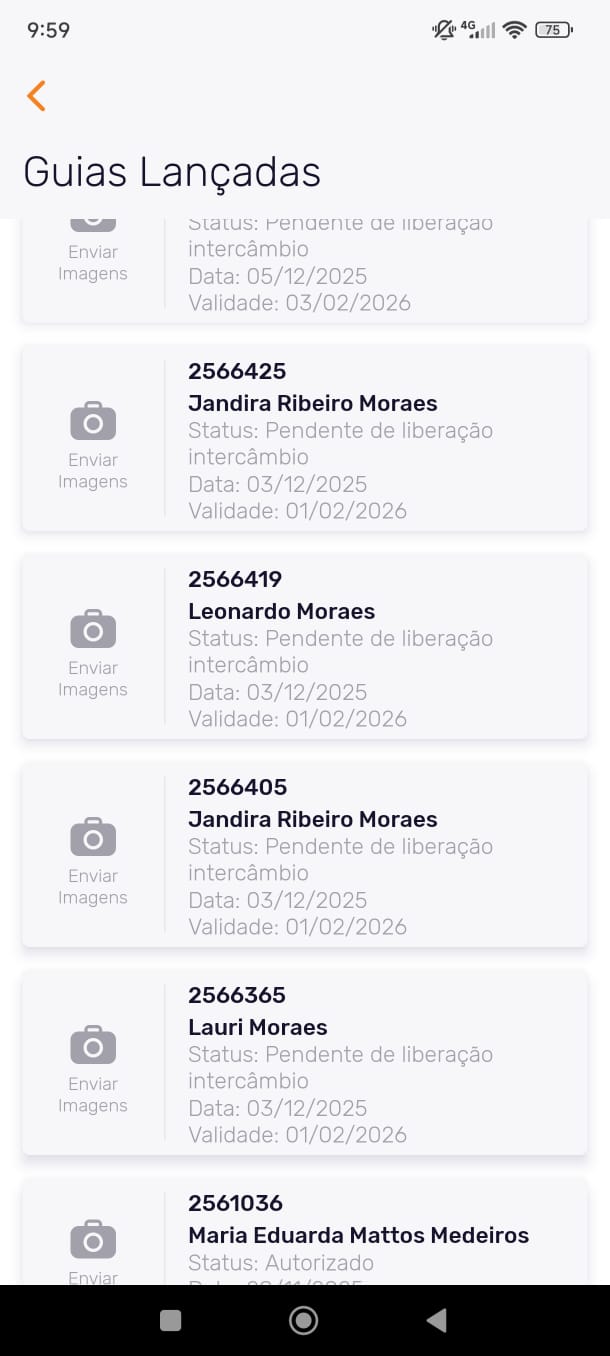610x1356 pixels.
Task: Open Maria Eduarda Mattos Medeiros guide card
Action: tap(375, 1234)
